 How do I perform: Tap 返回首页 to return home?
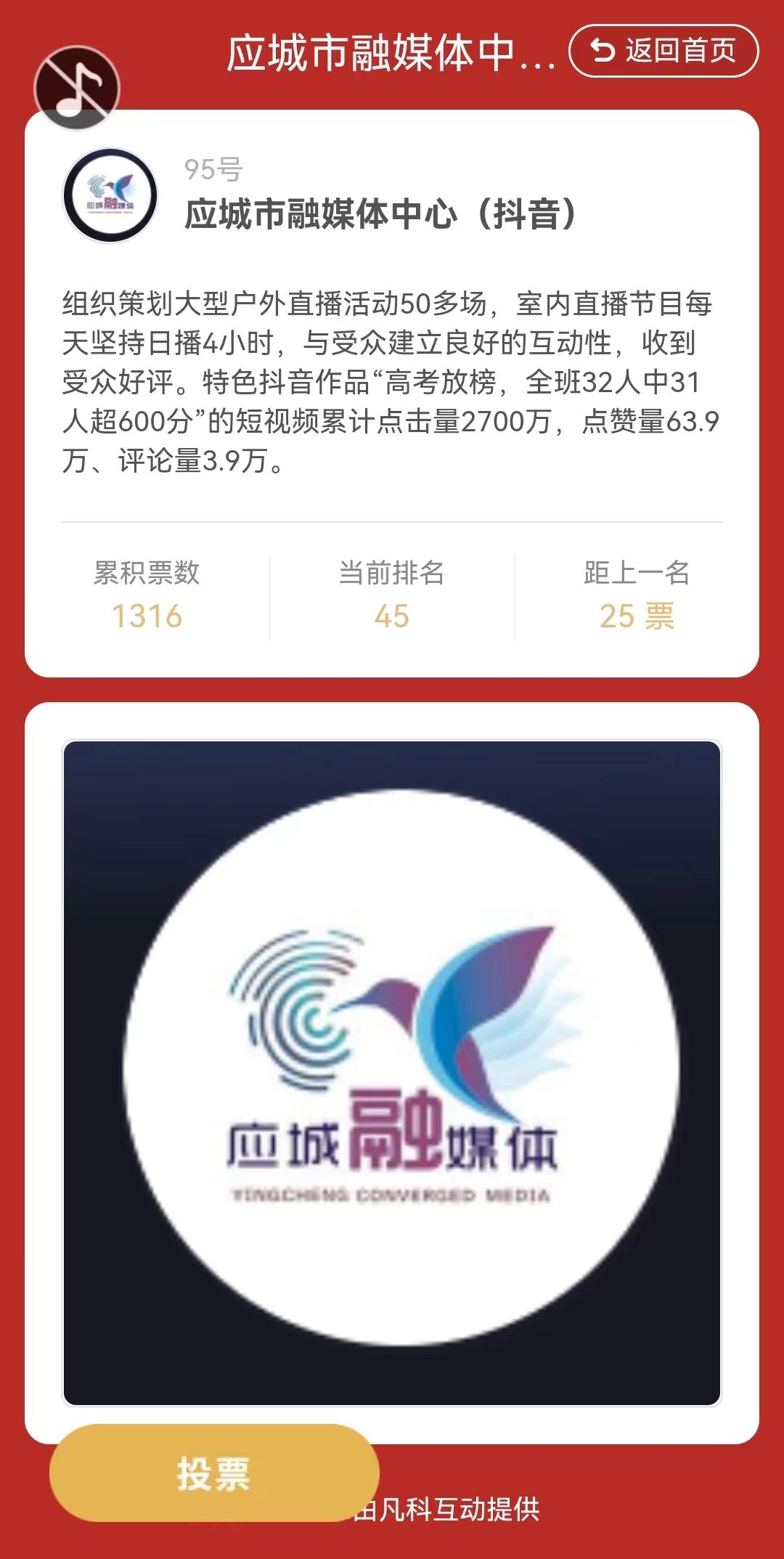[x=663, y=51]
